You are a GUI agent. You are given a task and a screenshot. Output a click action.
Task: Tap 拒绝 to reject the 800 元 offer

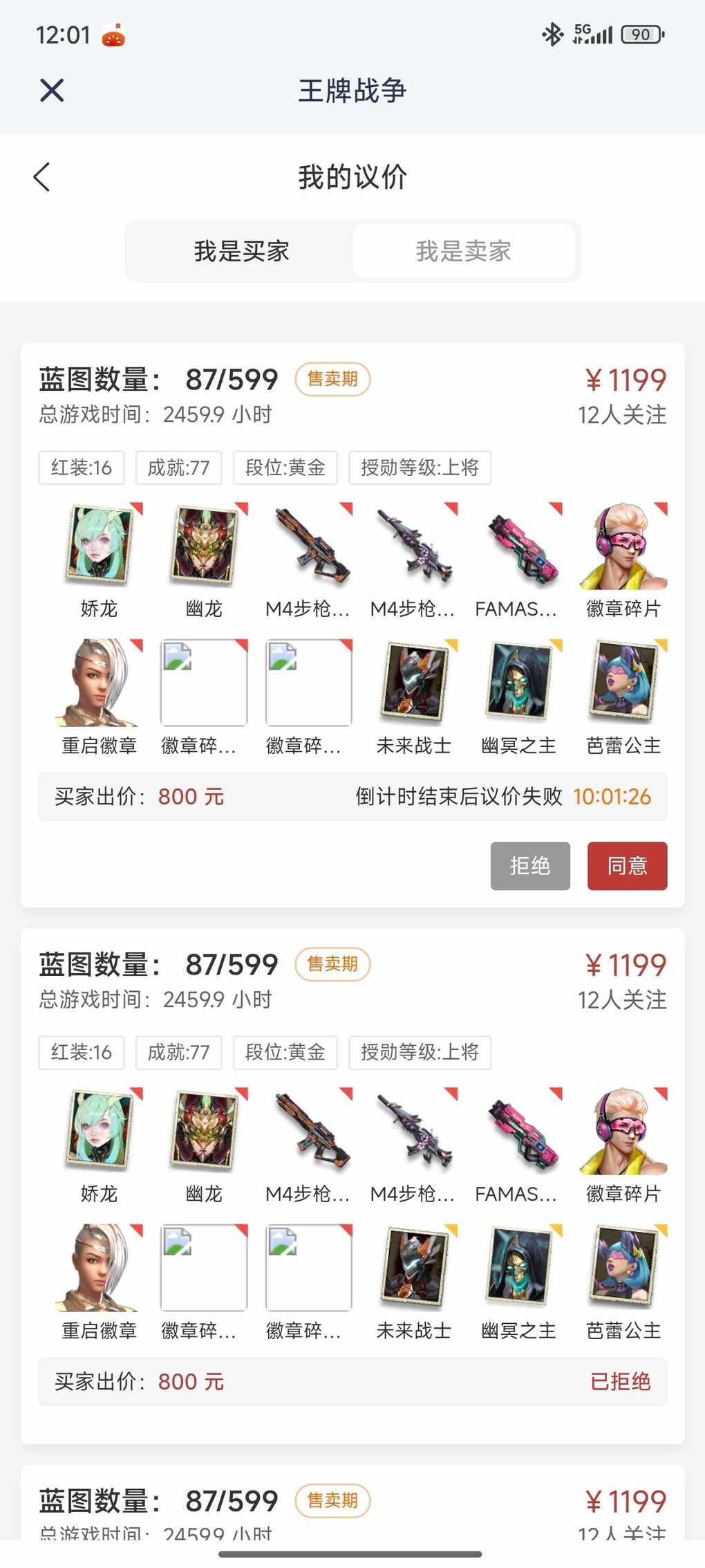tap(530, 865)
